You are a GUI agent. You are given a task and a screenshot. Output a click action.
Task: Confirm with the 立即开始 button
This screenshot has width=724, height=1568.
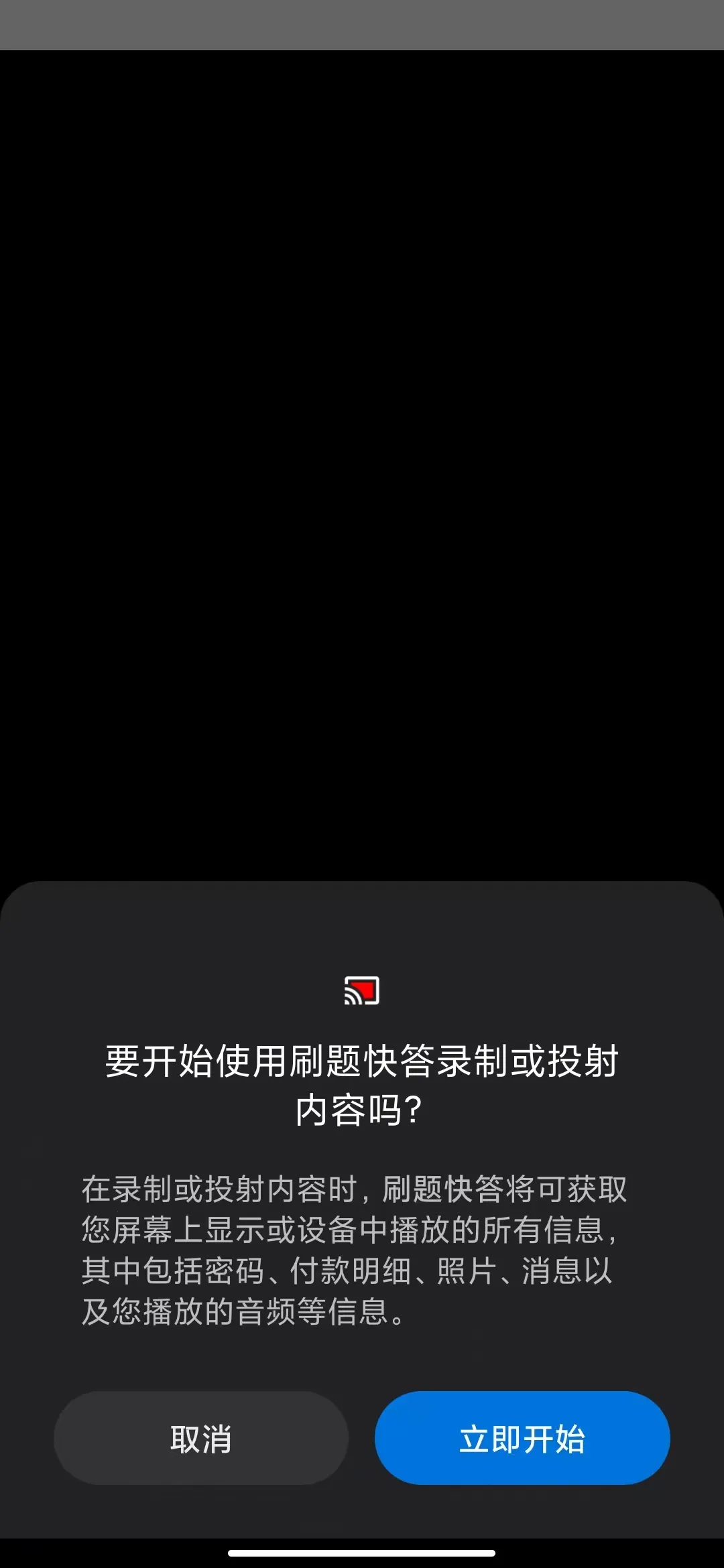coord(522,1438)
